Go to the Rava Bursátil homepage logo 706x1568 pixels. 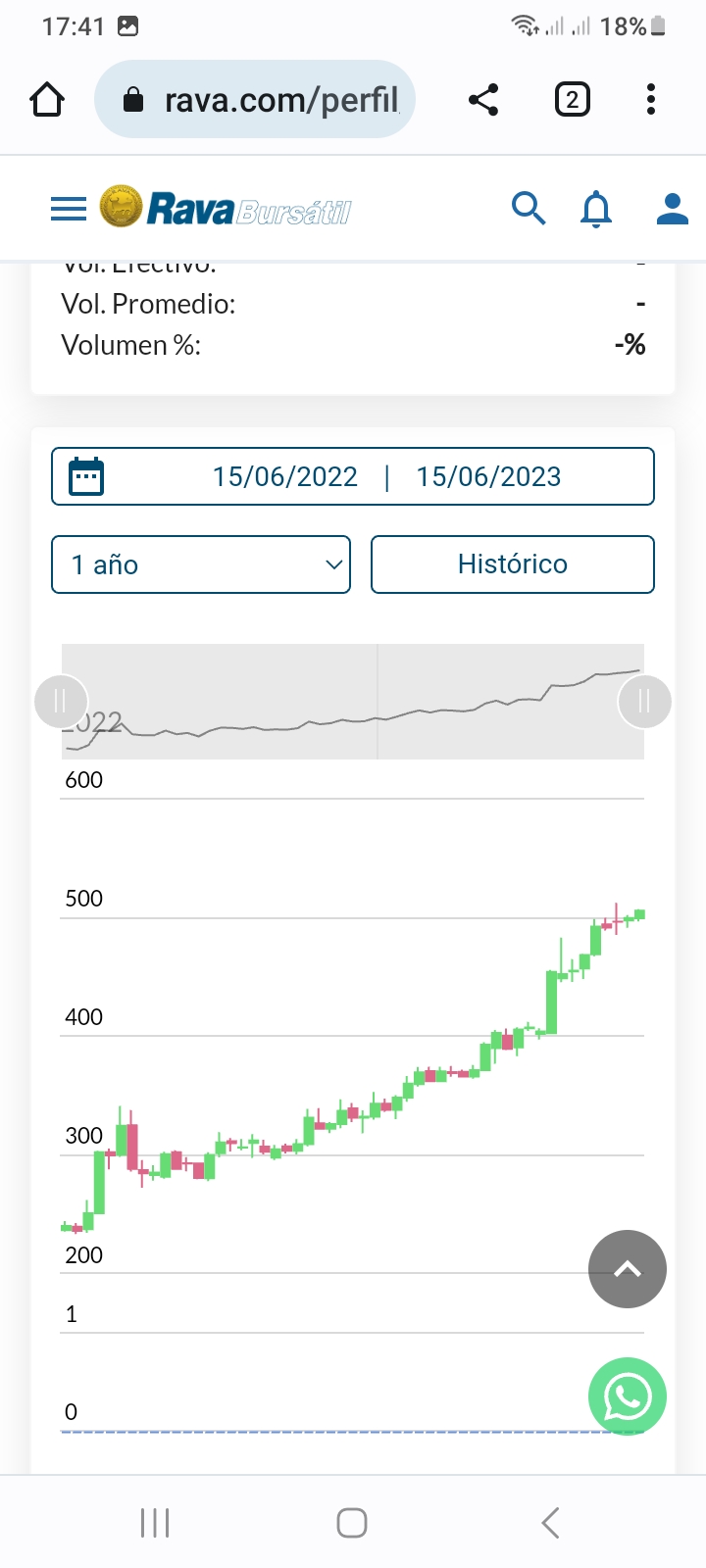coord(226,209)
